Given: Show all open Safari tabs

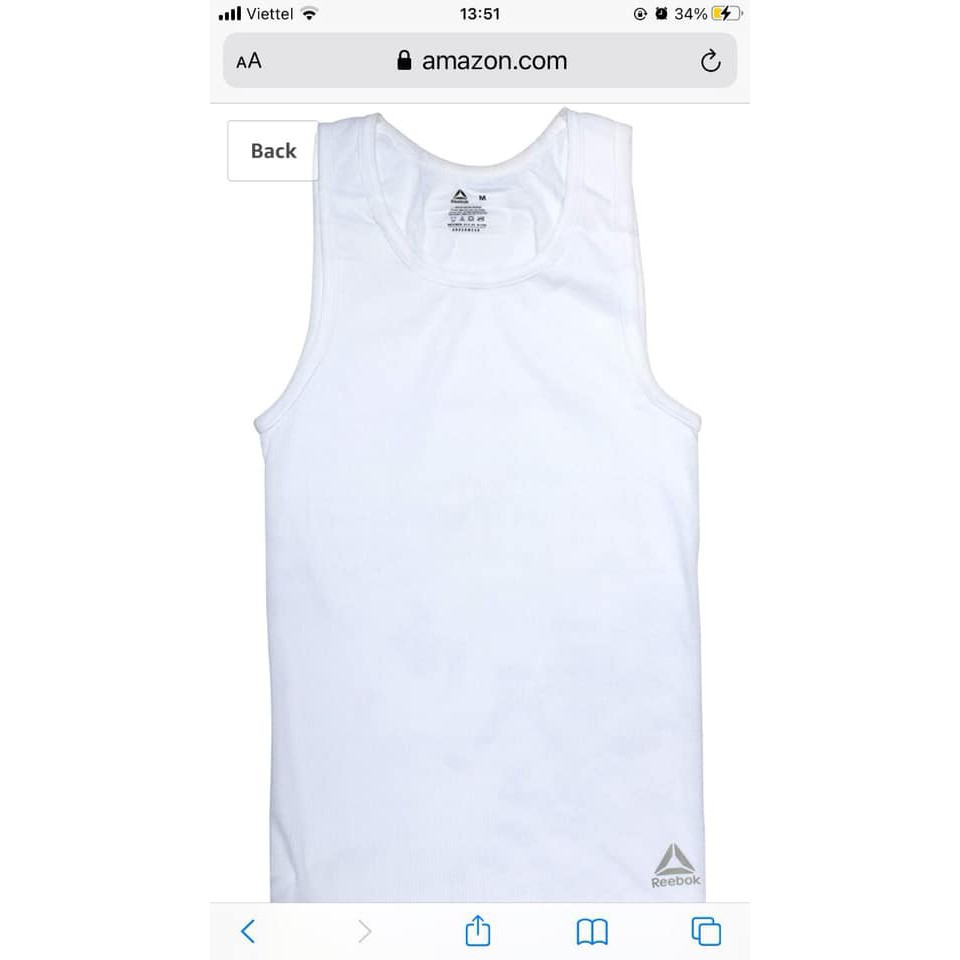Looking at the screenshot, I should tap(706, 932).
